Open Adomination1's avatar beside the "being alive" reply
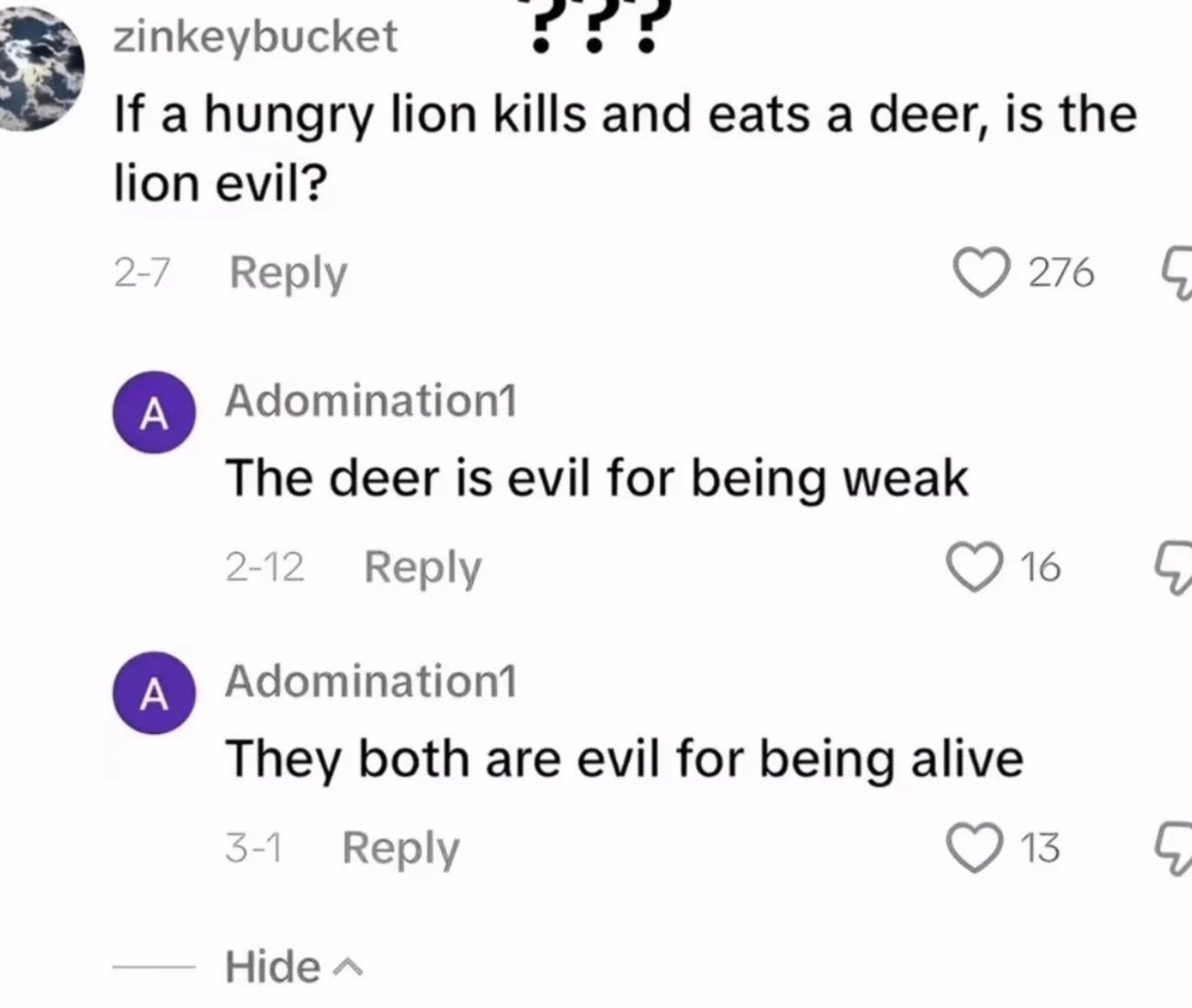This screenshot has height=1008, width=1192. tap(154, 694)
